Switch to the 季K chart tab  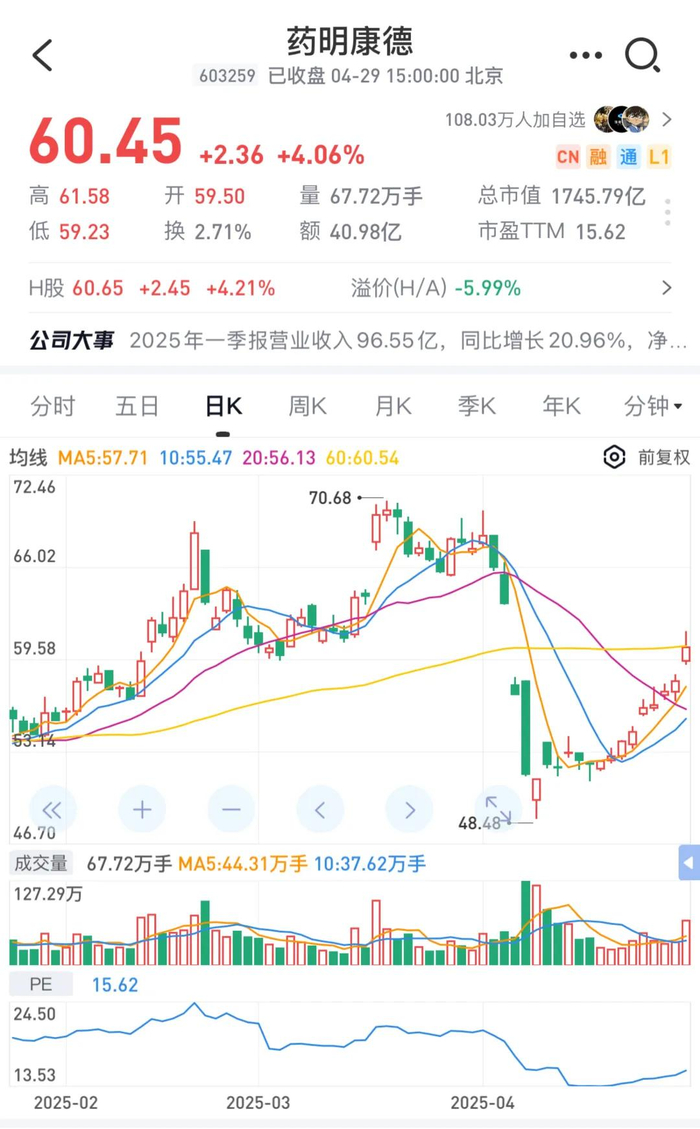click(477, 406)
